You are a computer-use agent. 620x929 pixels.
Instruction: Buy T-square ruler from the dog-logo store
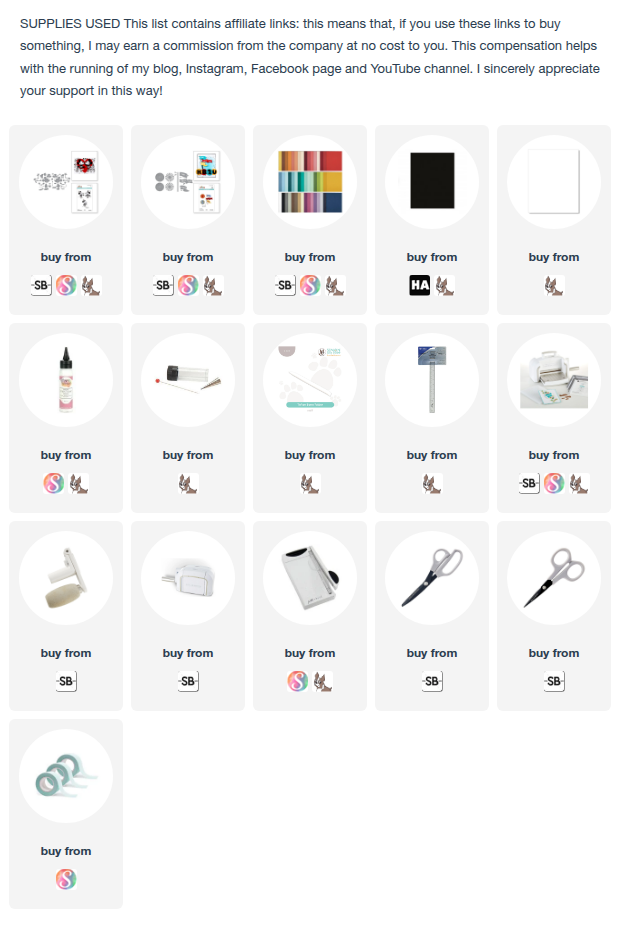[431, 484]
